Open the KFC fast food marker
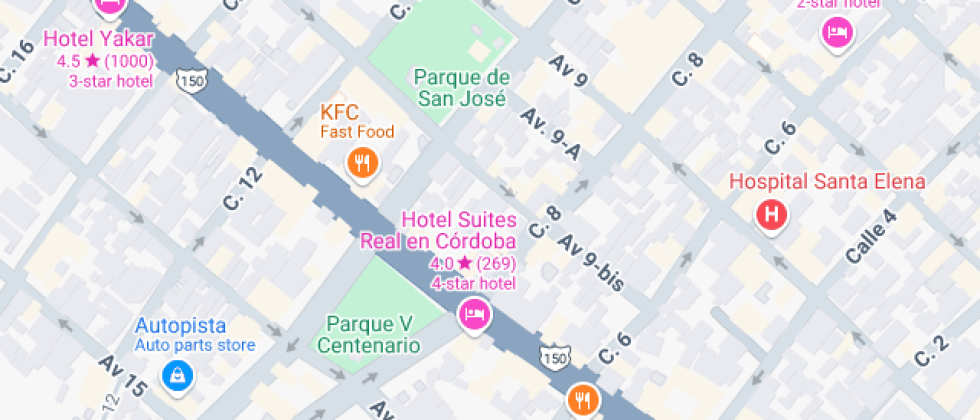The width and height of the screenshot is (980, 420). tap(362, 161)
